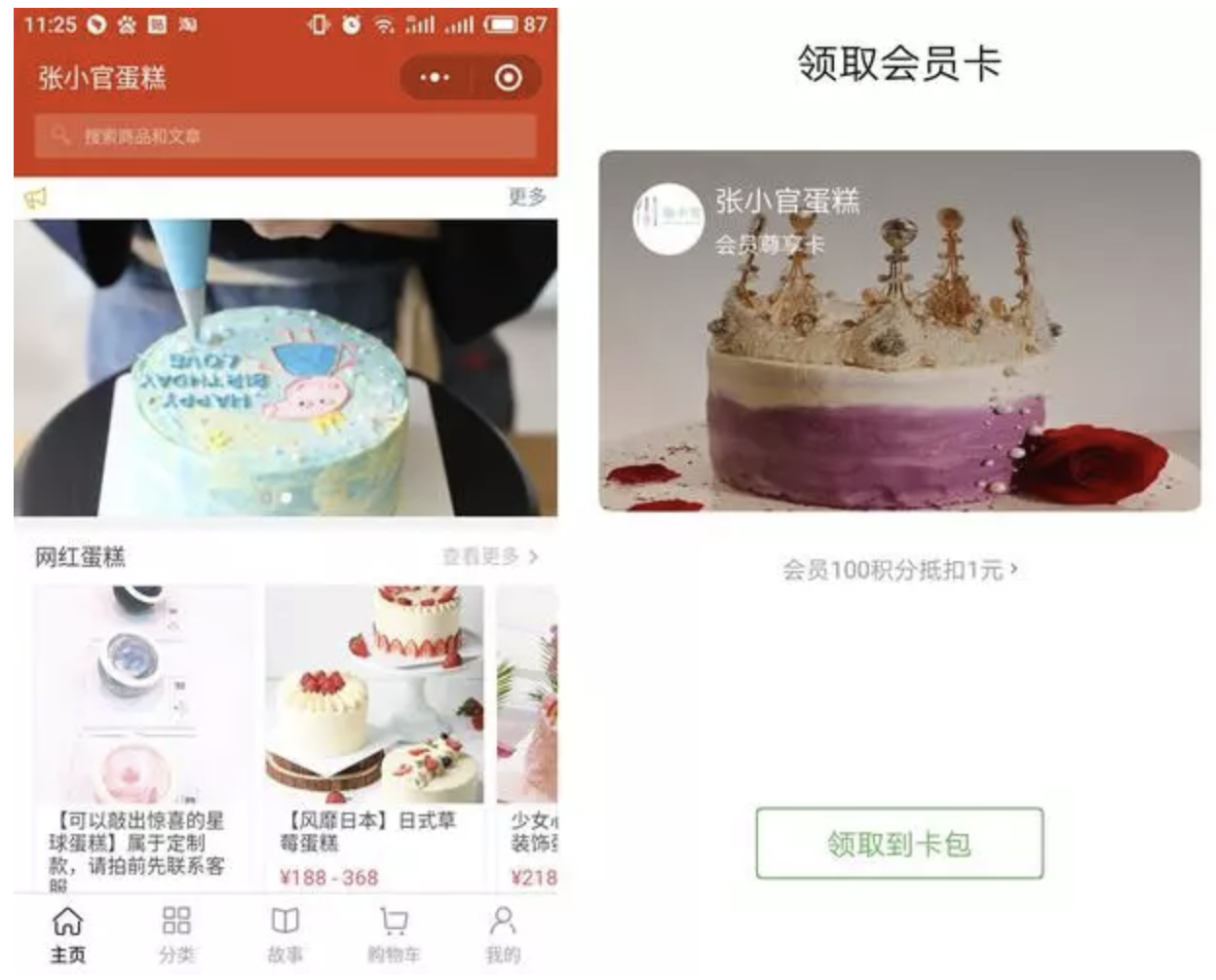Switch to the 分类 tab
The width and height of the screenshot is (1216, 980).
pyautogui.click(x=176, y=935)
